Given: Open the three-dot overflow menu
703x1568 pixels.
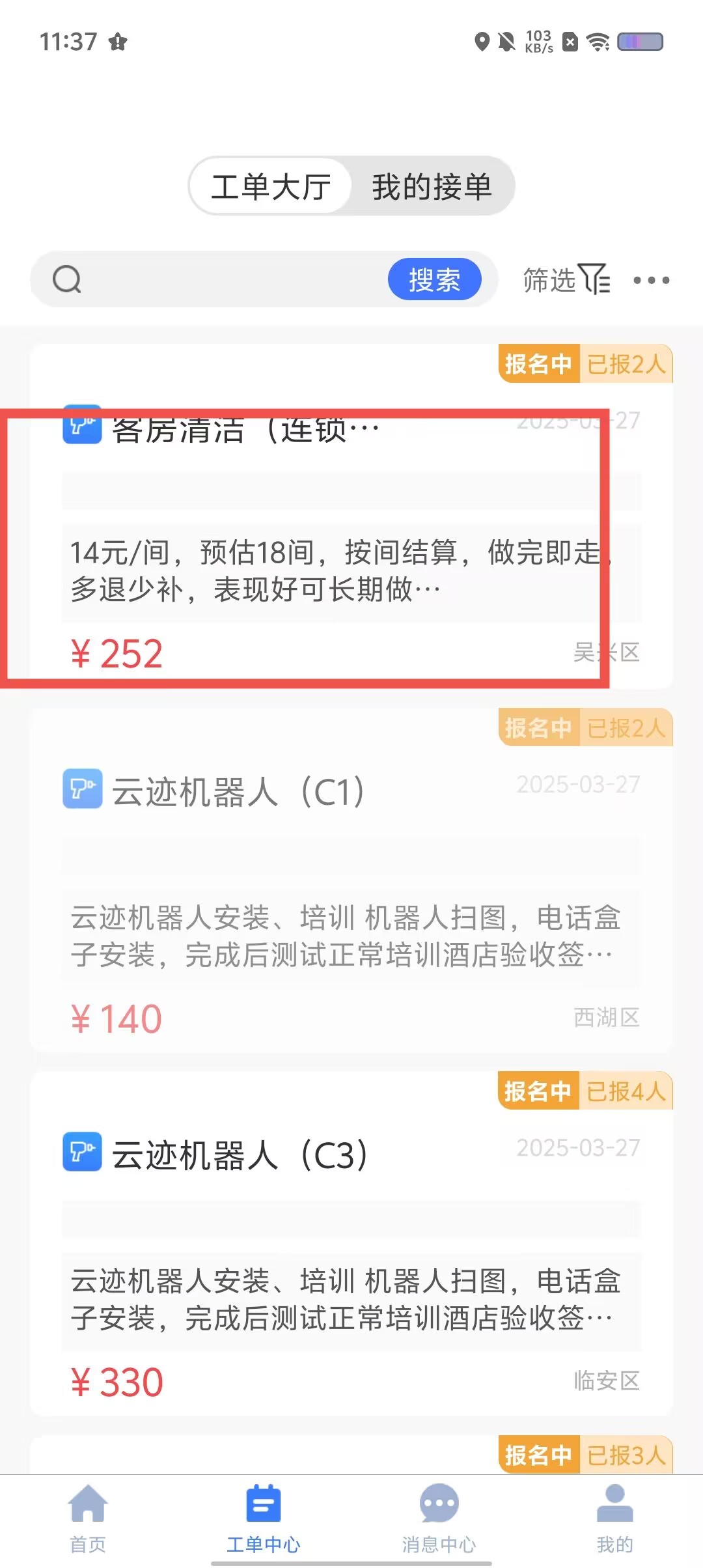Looking at the screenshot, I should pyautogui.click(x=651, y=280).
